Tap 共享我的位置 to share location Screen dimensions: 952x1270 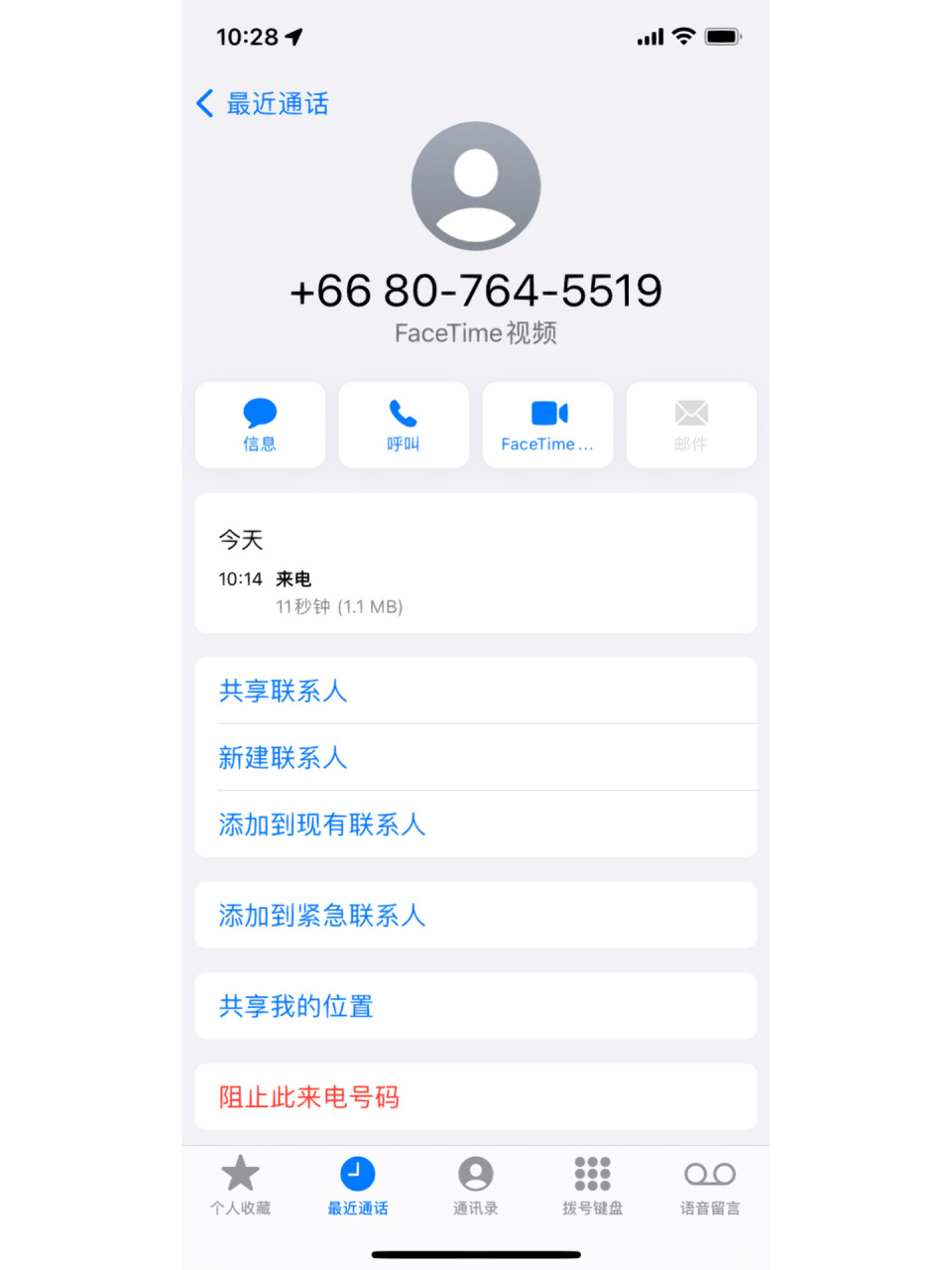(296, 1006)
